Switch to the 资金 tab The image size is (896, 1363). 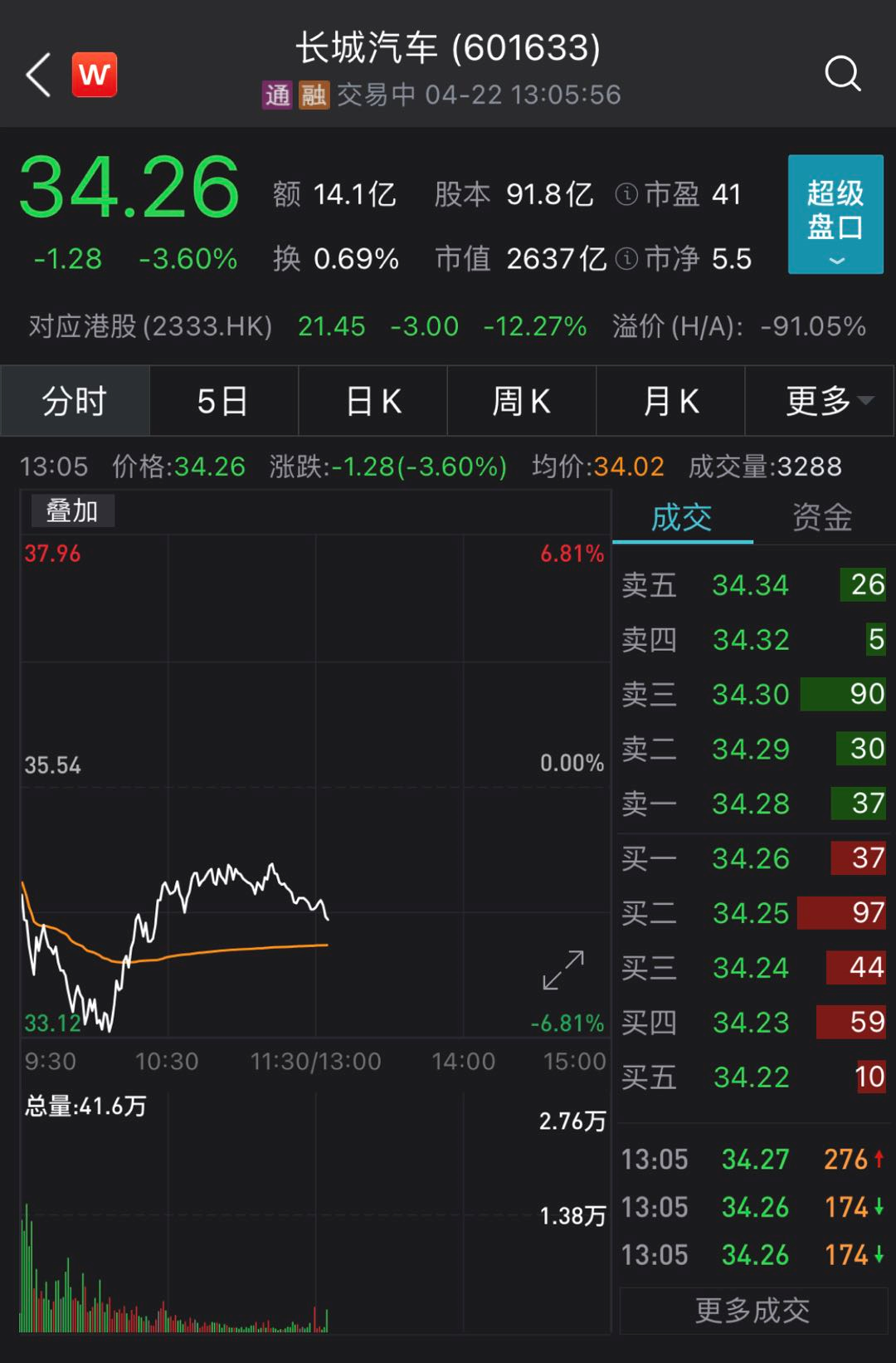click(822, 518)
